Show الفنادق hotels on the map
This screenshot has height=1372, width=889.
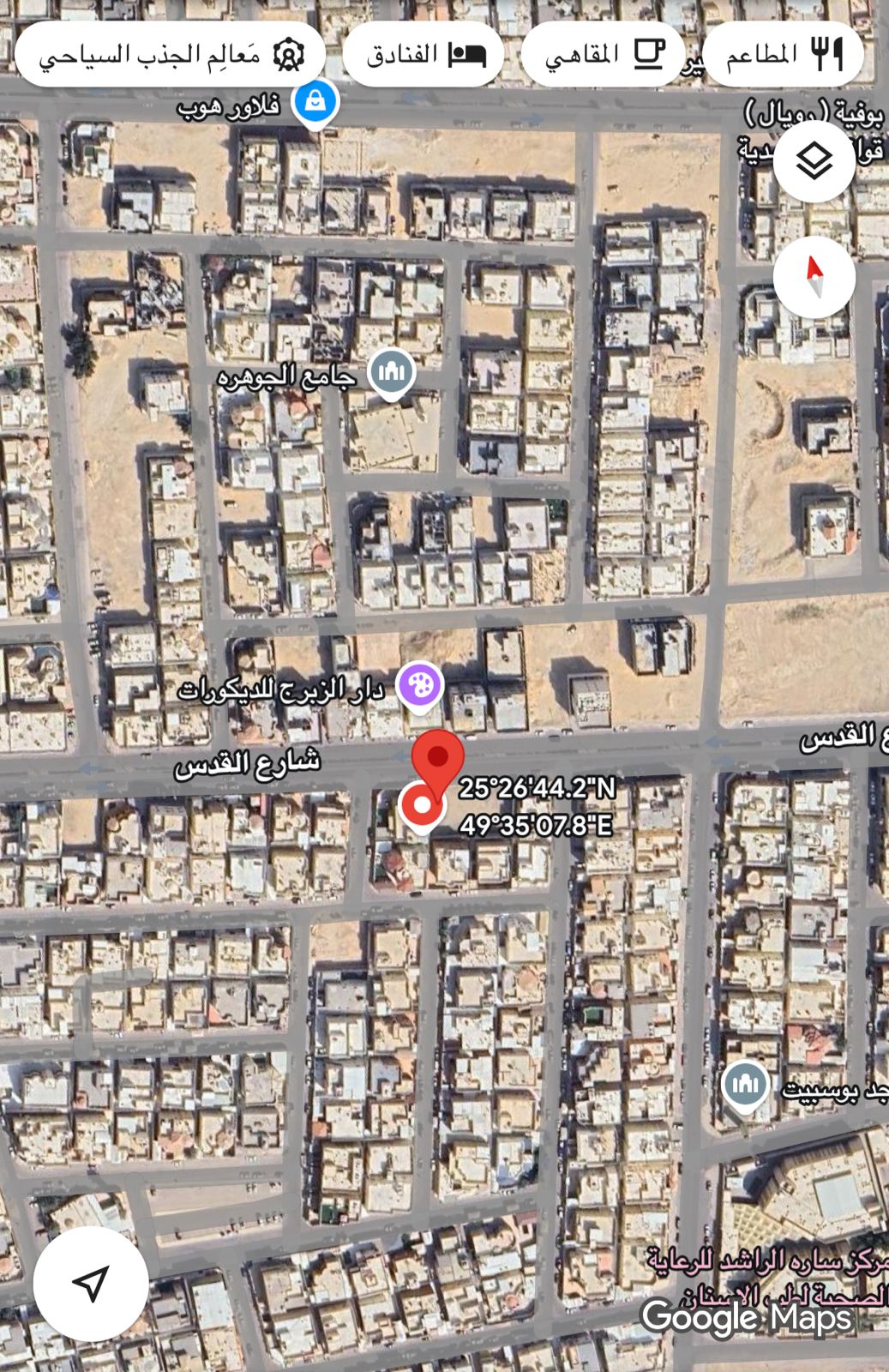423,55
